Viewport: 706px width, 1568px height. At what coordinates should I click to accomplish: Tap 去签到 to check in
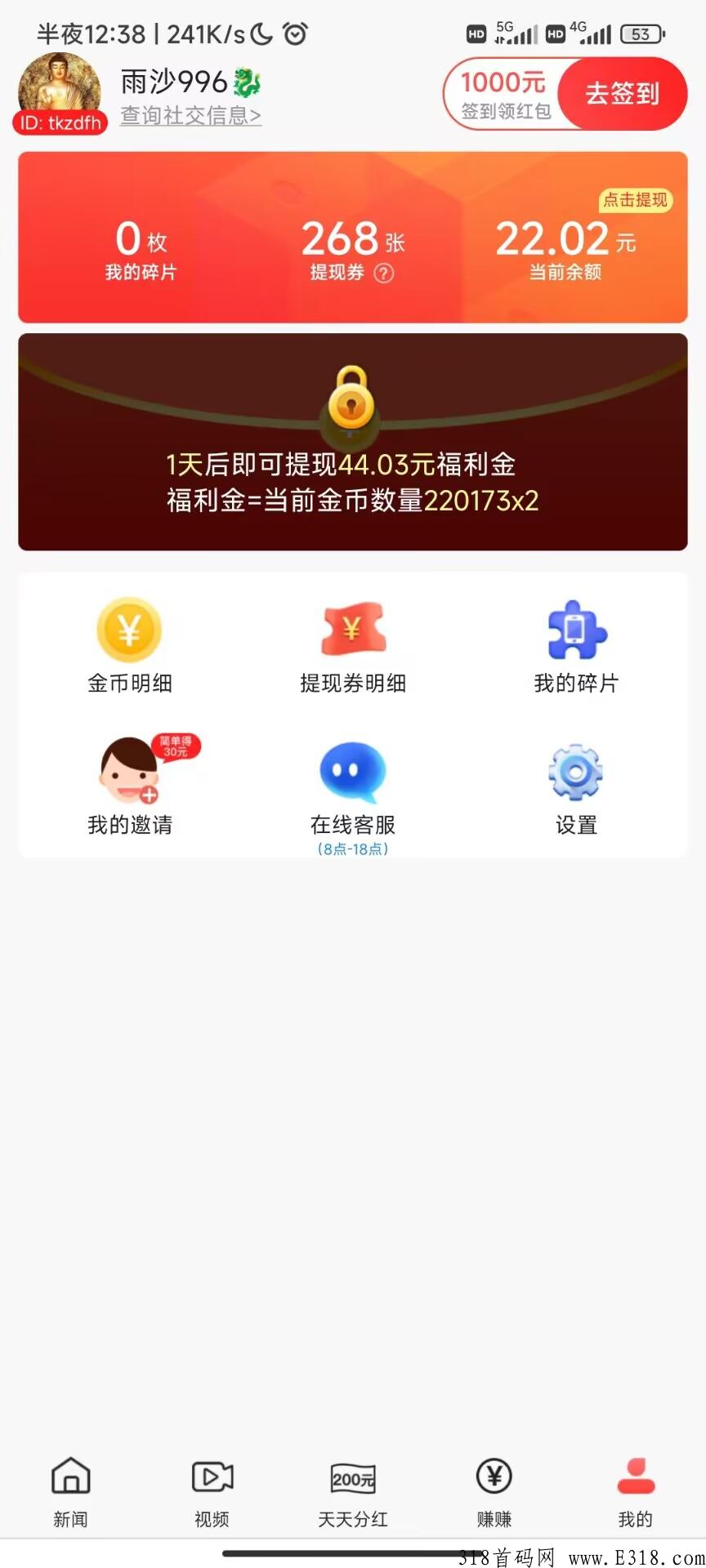tap(623, 94)
